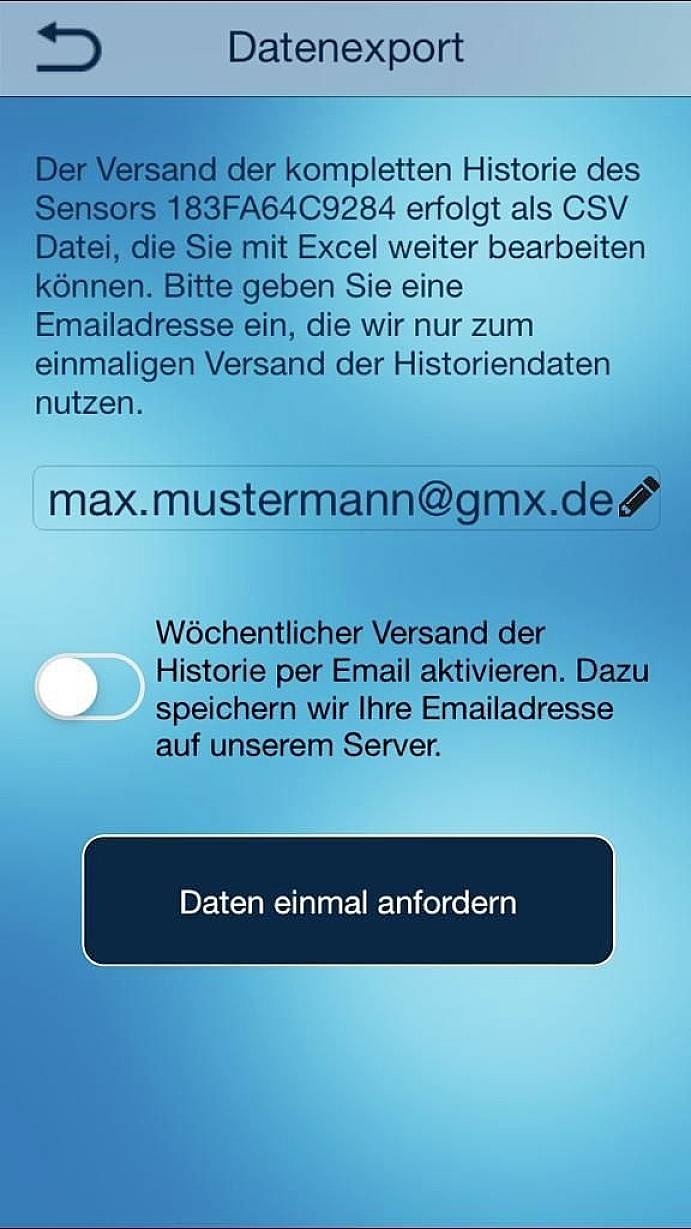Go back using the return arrow

click(68, 48)
